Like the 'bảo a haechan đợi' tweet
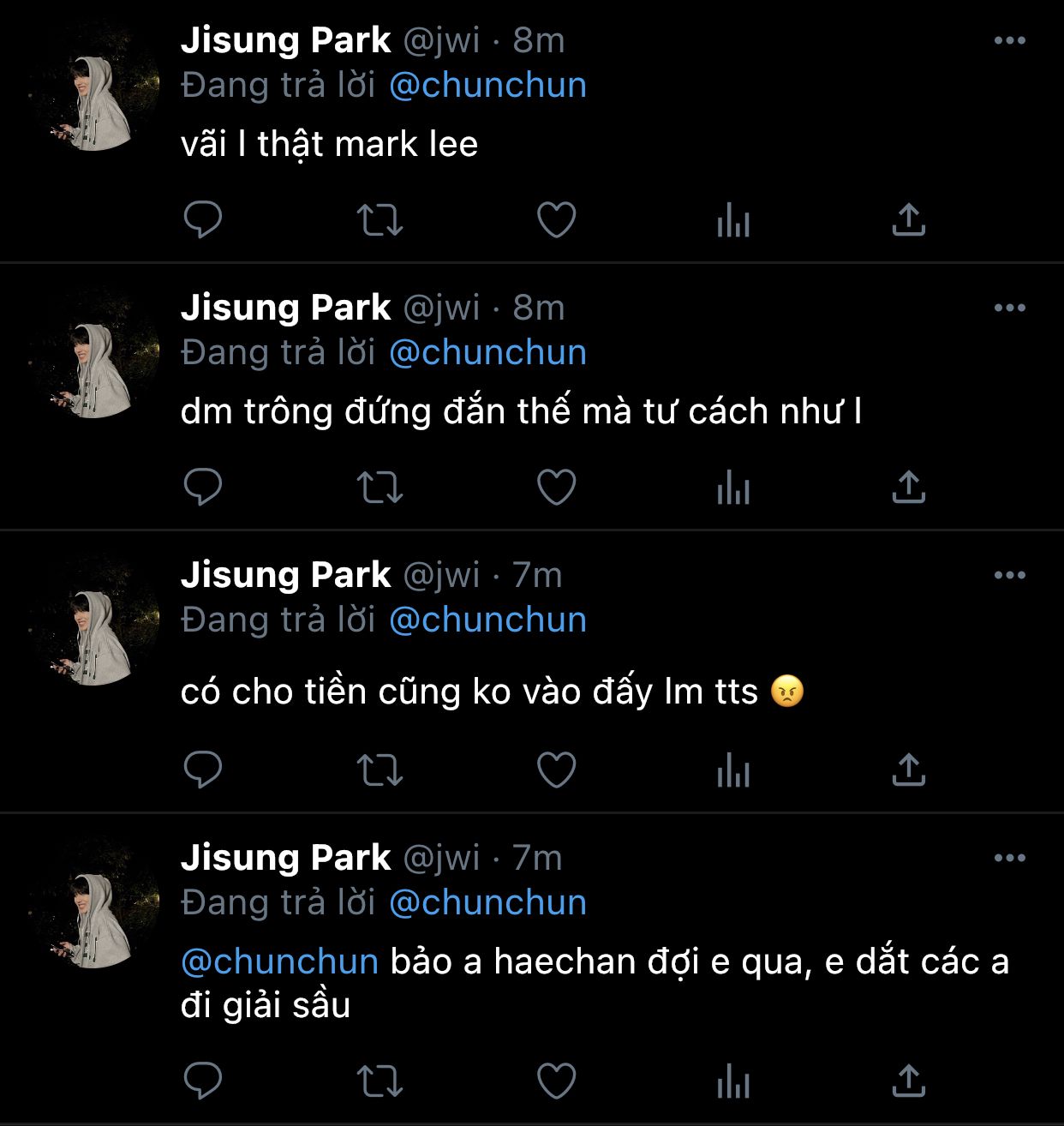1064x1126 pixels. click(x=556, y=1081)
